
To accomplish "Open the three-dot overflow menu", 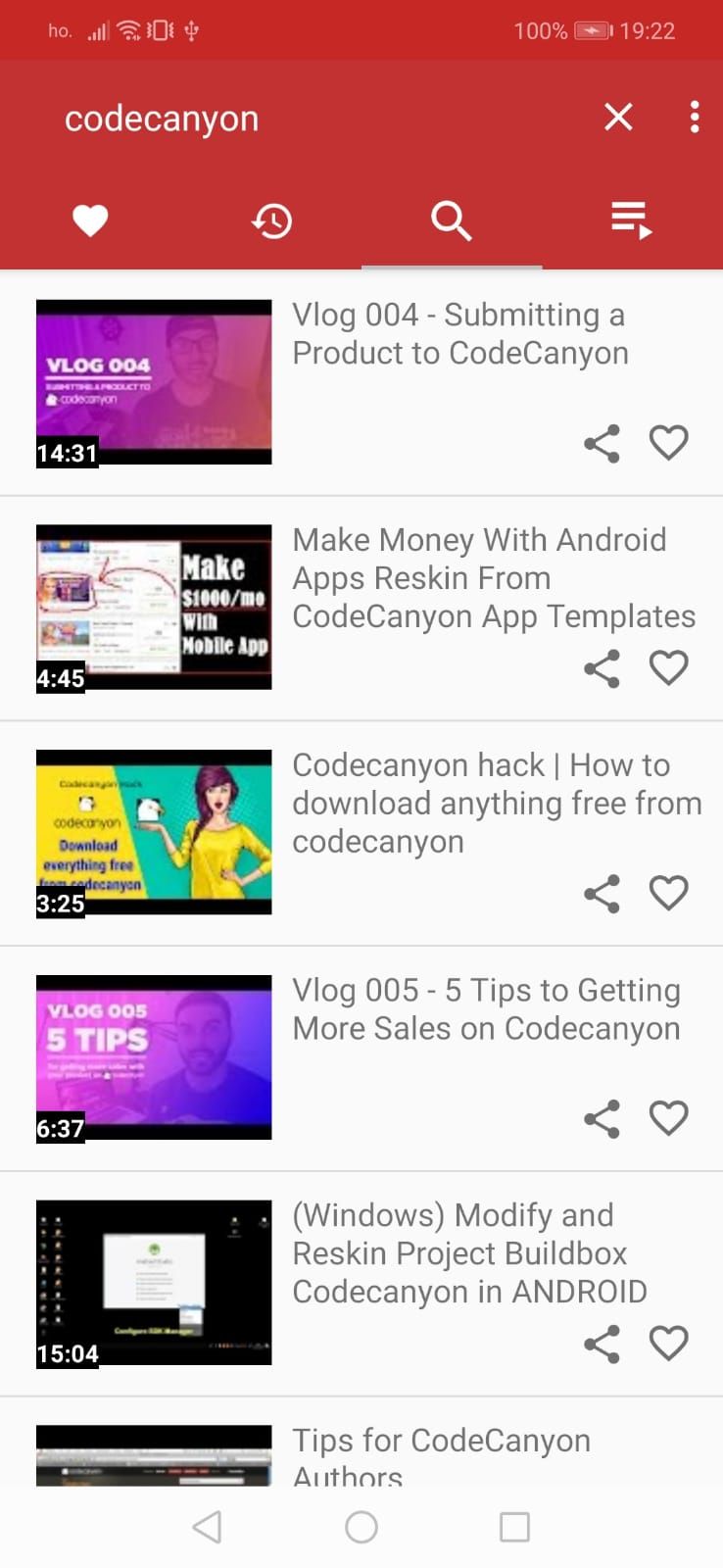I will pyautogui.click(x=694, y=117).
